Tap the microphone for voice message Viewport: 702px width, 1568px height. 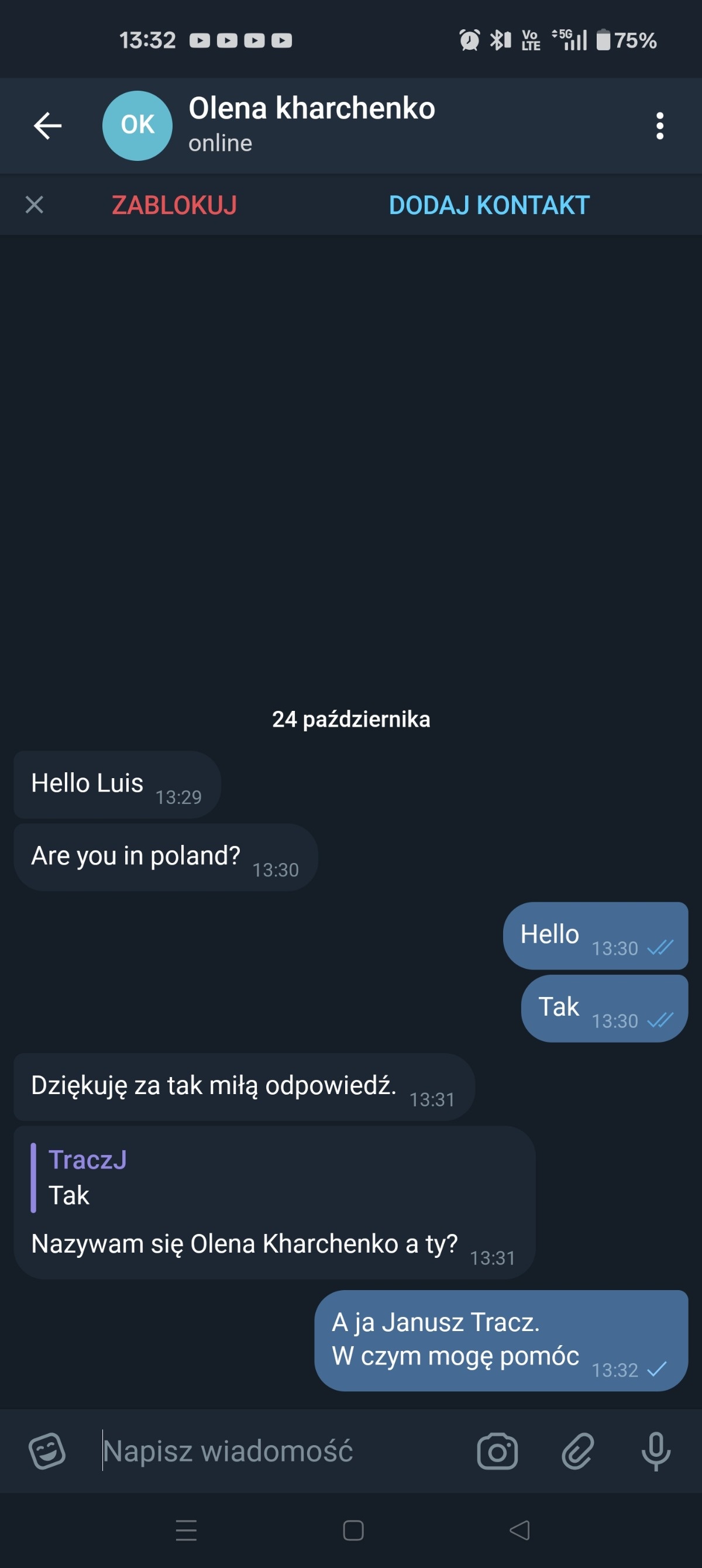656,1451
